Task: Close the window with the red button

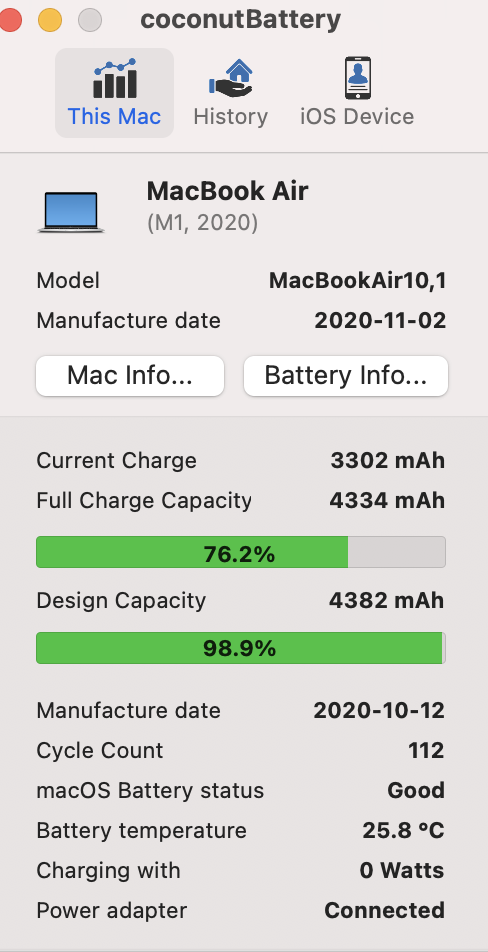Action: click(10, 21)
